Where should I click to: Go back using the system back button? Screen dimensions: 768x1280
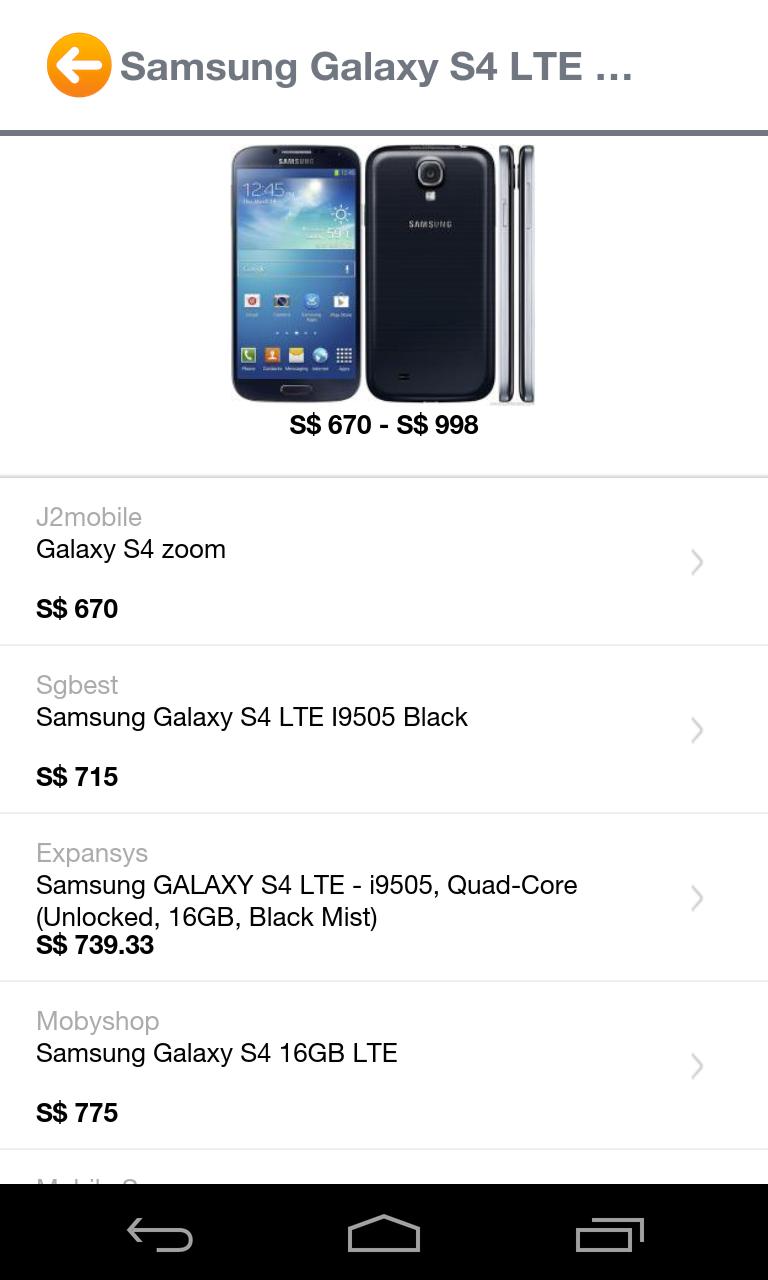(x=160, y=1236)
